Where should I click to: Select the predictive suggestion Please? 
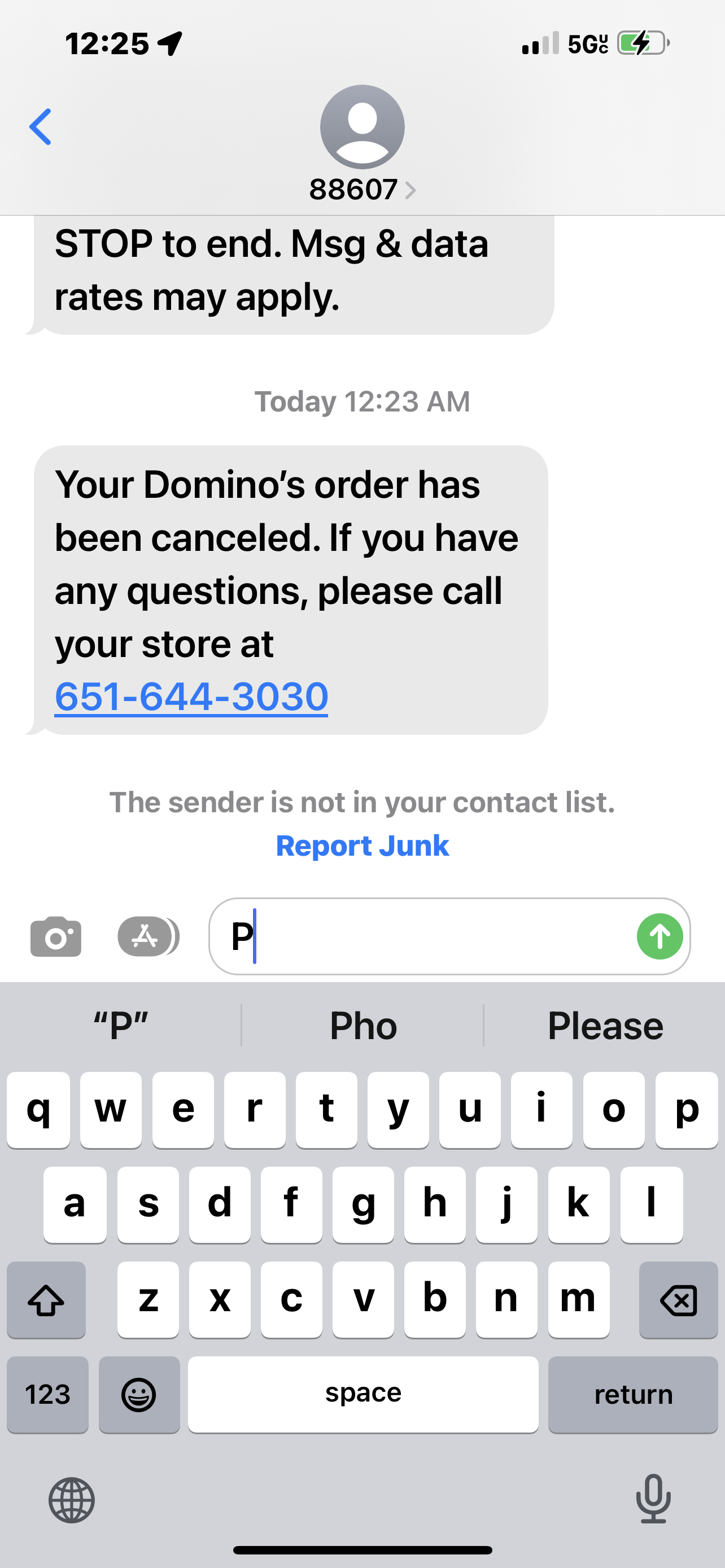pyautogui.click(x=605, y=1025)
